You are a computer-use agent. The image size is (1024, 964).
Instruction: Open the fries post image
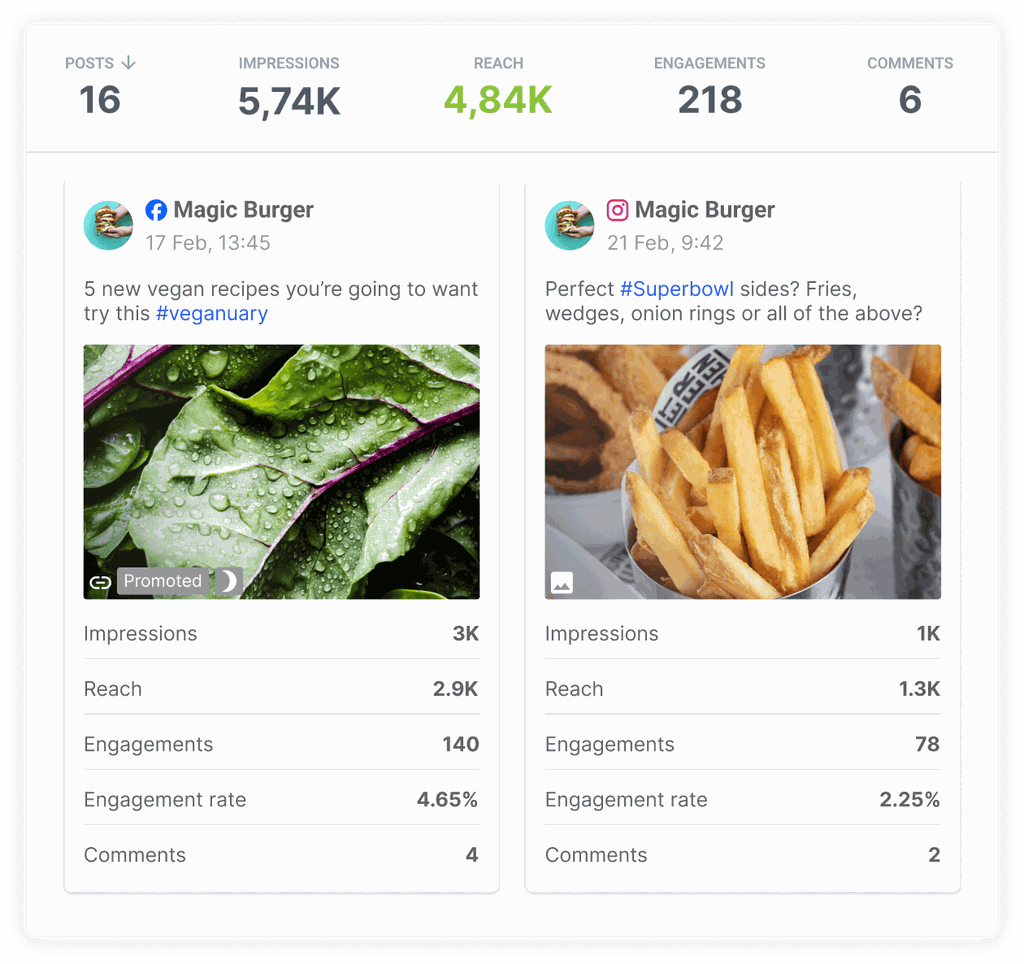pos(742,472)
